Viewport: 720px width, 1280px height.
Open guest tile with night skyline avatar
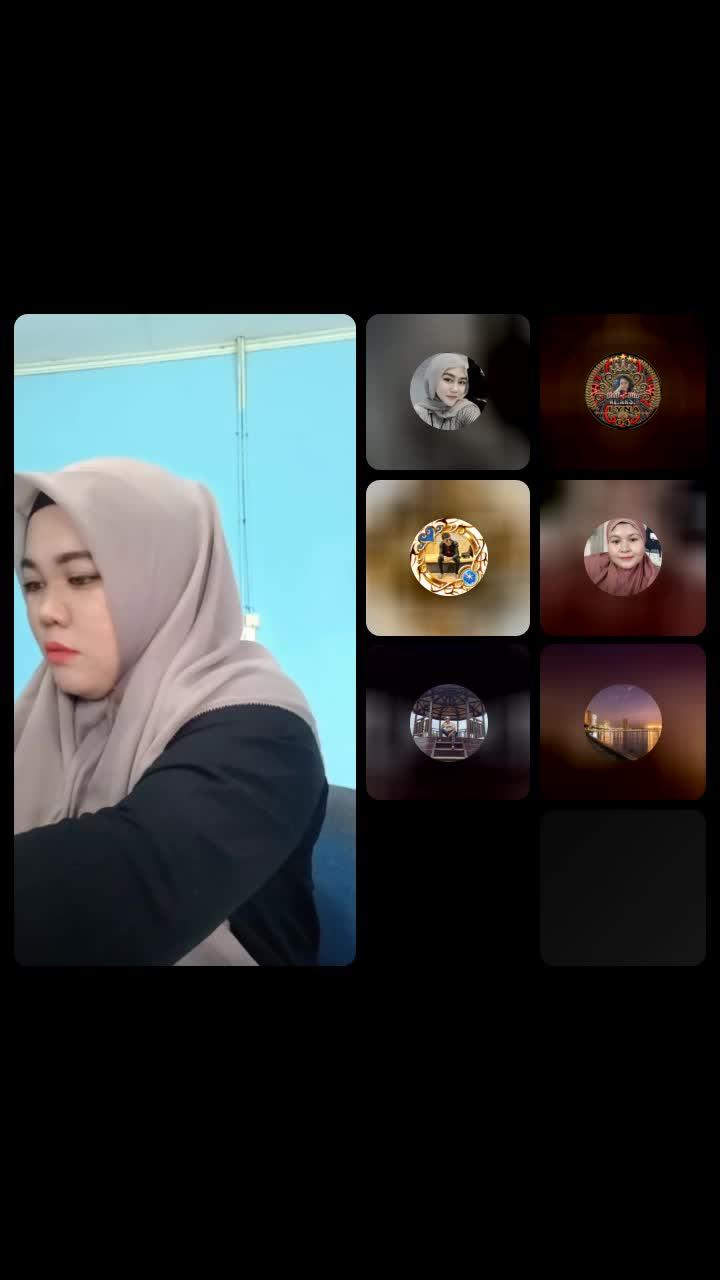pos(623,722)
